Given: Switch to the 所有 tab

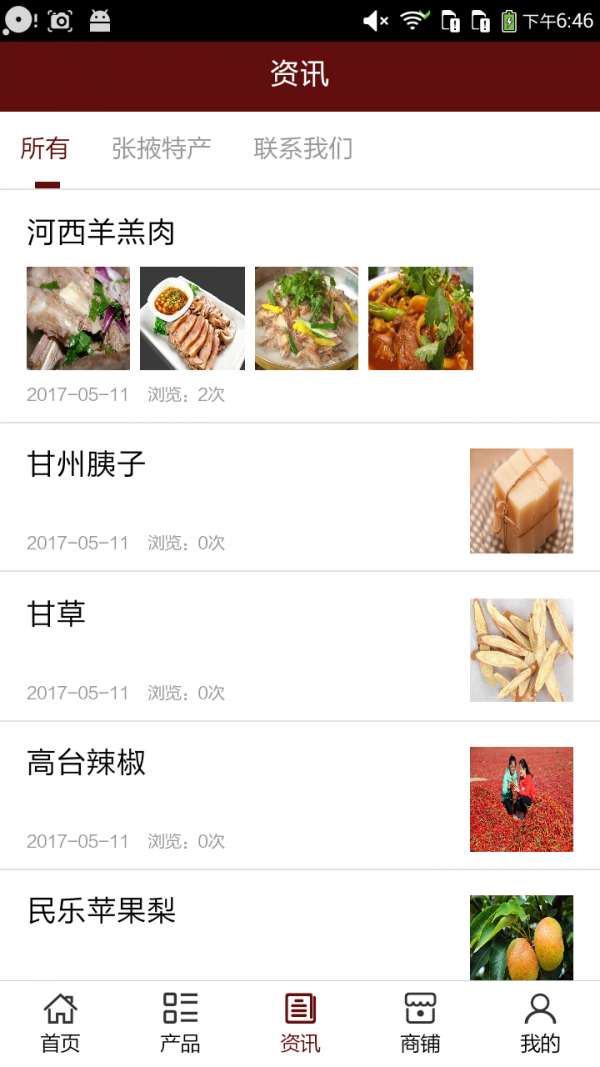Looking at the screenshot, I should click(45, 150).
